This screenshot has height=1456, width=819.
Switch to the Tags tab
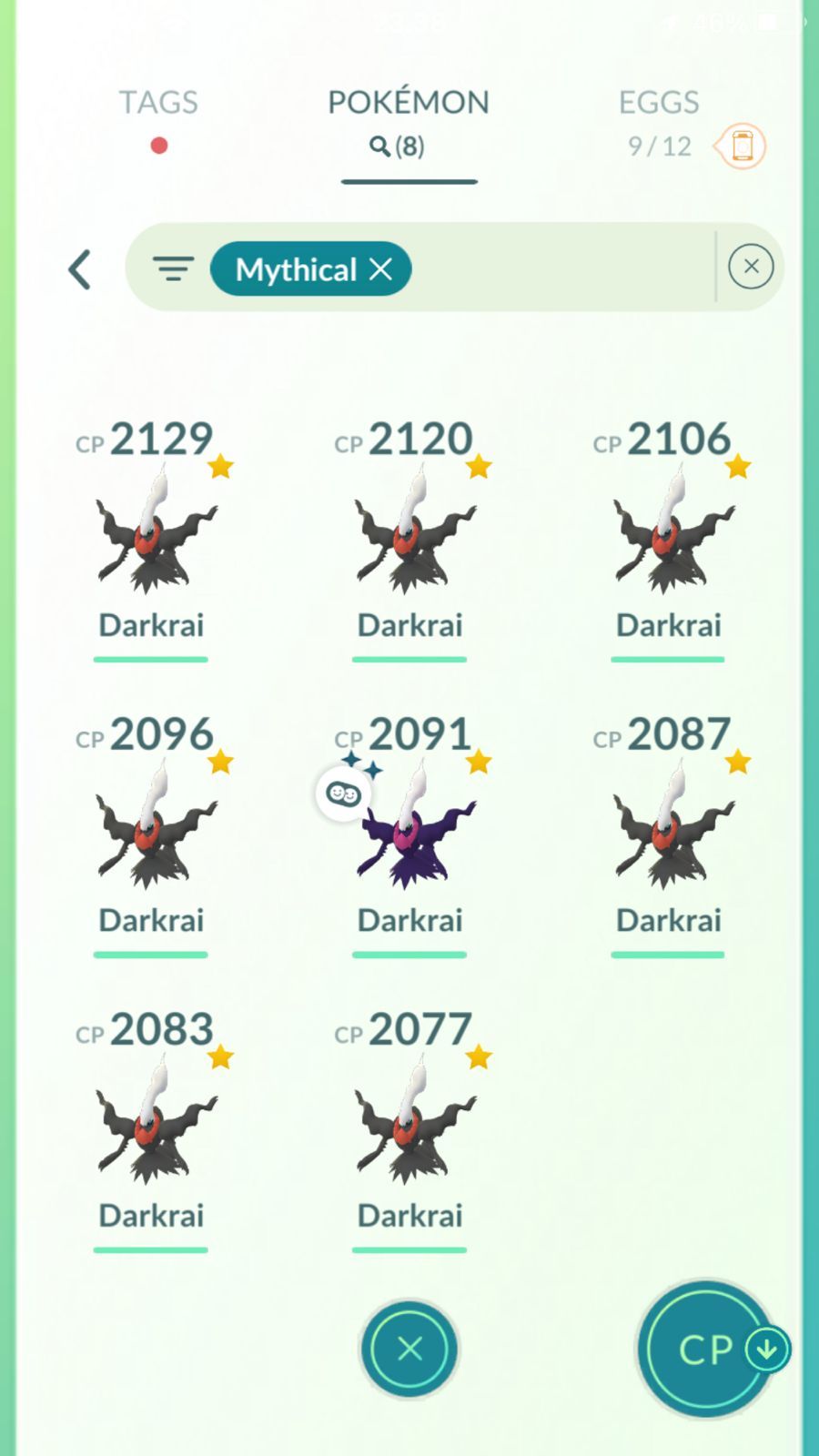[x=158, y=104]
